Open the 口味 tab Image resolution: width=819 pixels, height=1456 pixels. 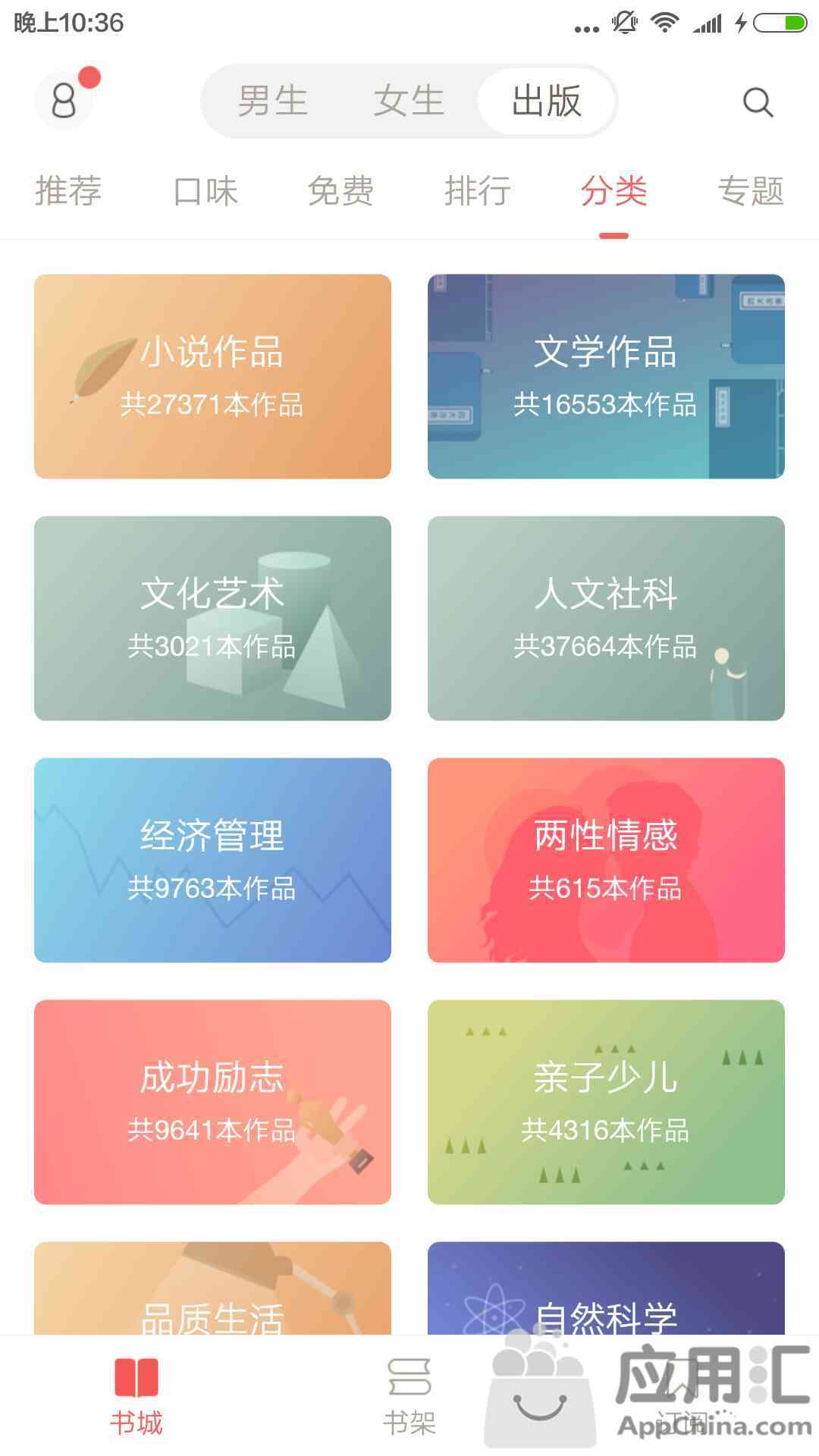coord(205,190)
